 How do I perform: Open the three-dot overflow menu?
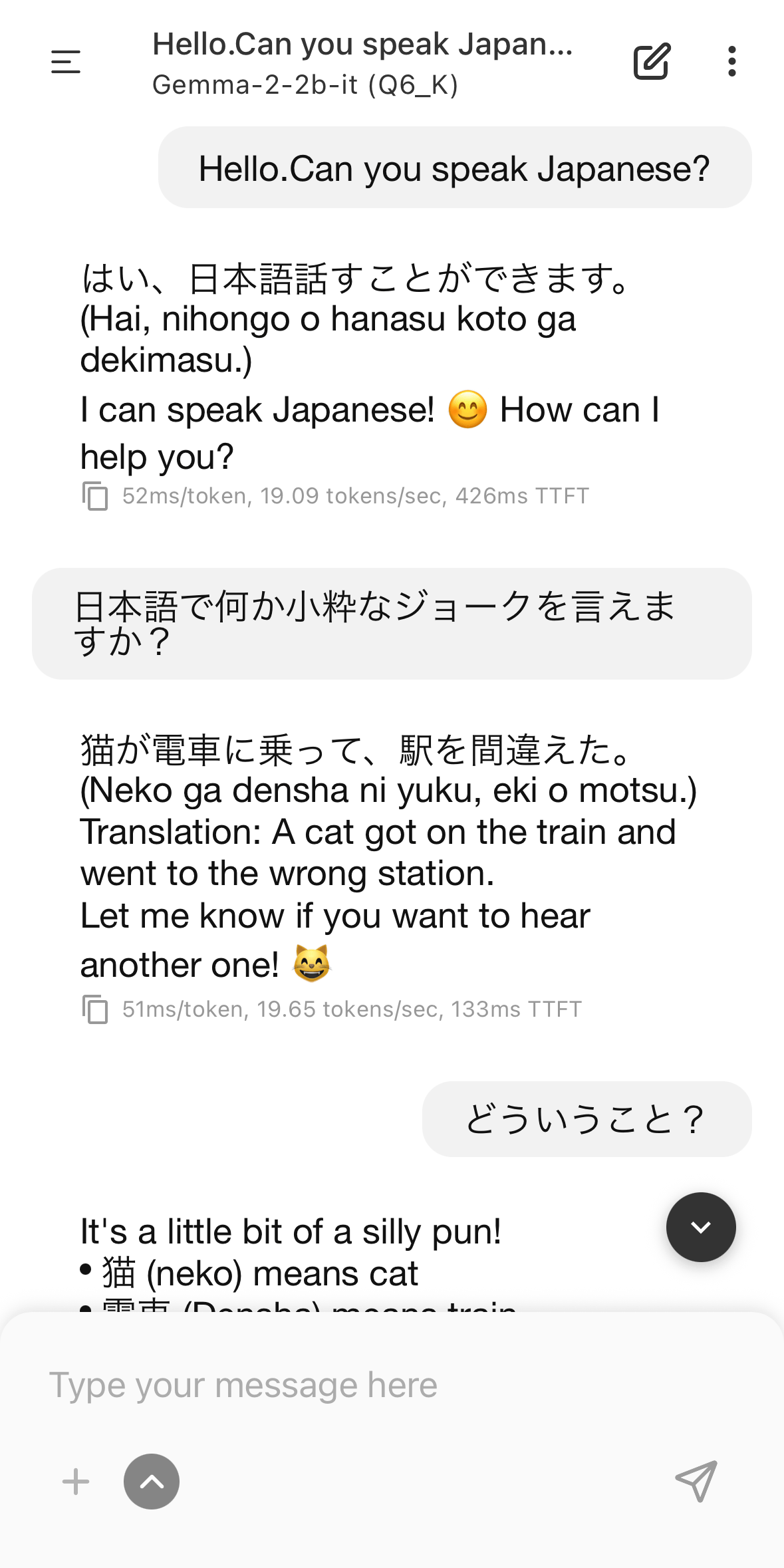[731, 62]
